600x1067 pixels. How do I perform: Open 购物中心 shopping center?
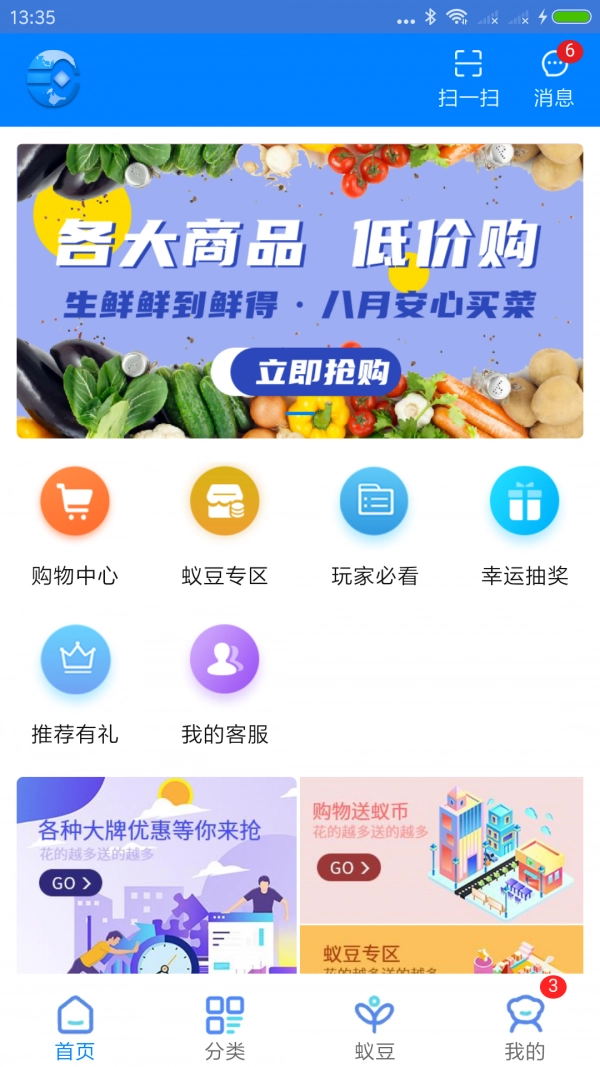coord(75,524)
